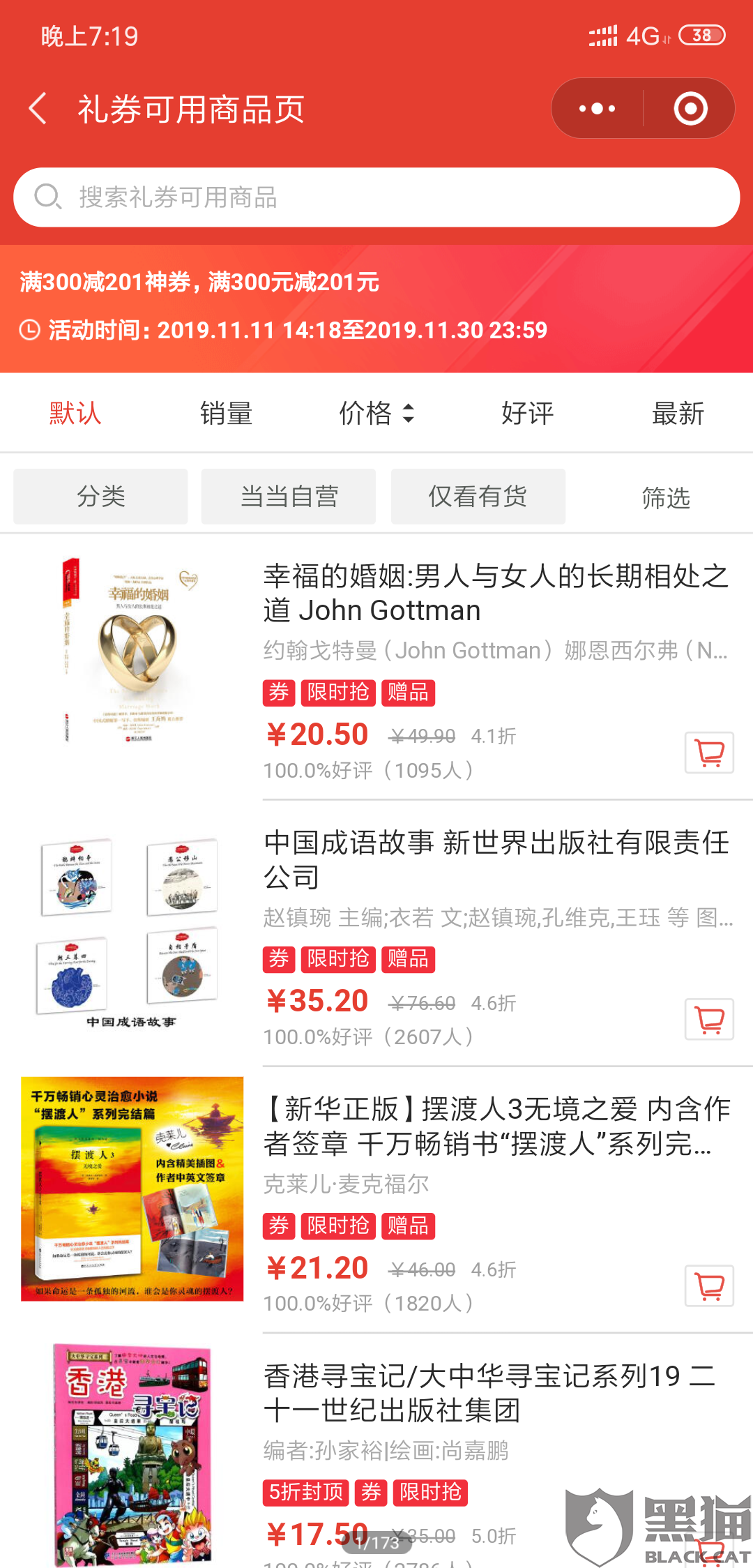The width and height of the screenshot is (753, 1568).
Task: Open the 筛选 filter panel
Action: [666, 498]
